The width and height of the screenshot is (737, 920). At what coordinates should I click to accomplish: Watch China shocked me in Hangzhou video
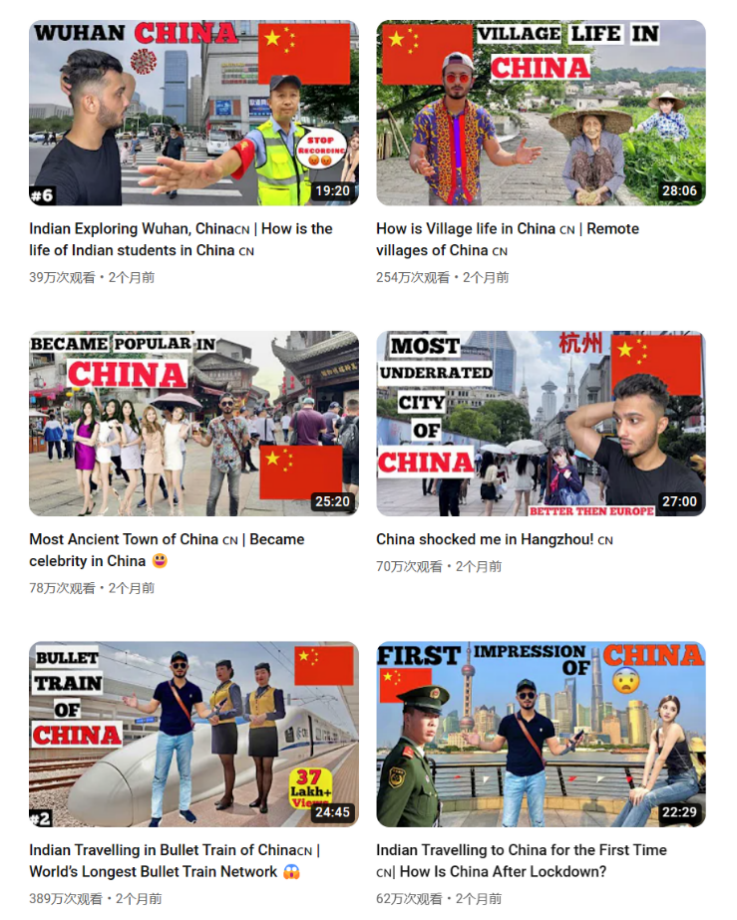pyautogui.click(x=540, y=423)
